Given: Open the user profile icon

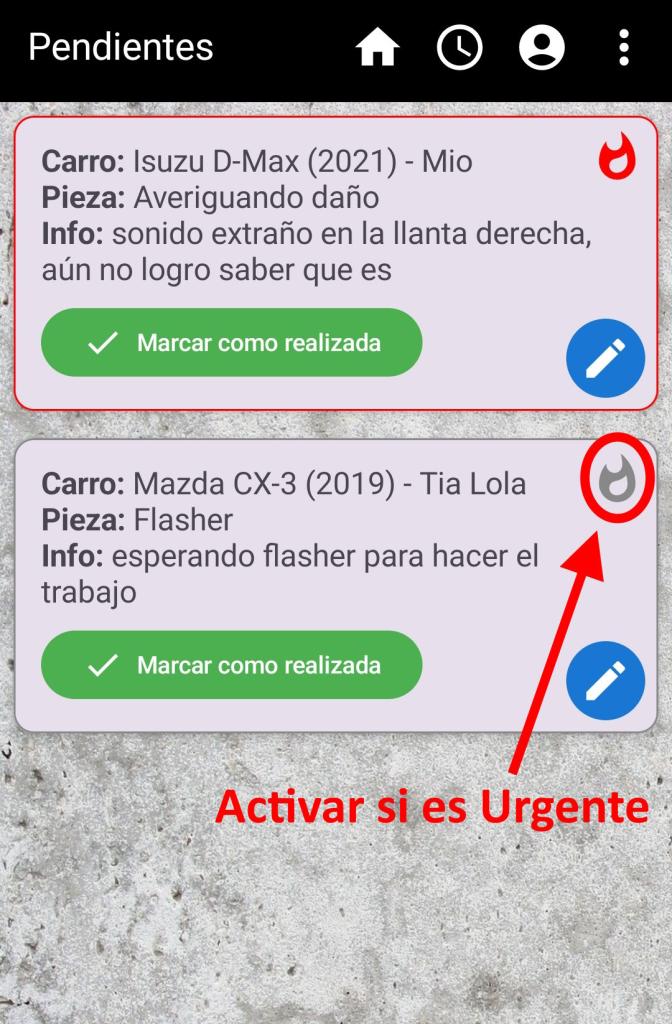Looking at the screenshot, I should 542,48.
